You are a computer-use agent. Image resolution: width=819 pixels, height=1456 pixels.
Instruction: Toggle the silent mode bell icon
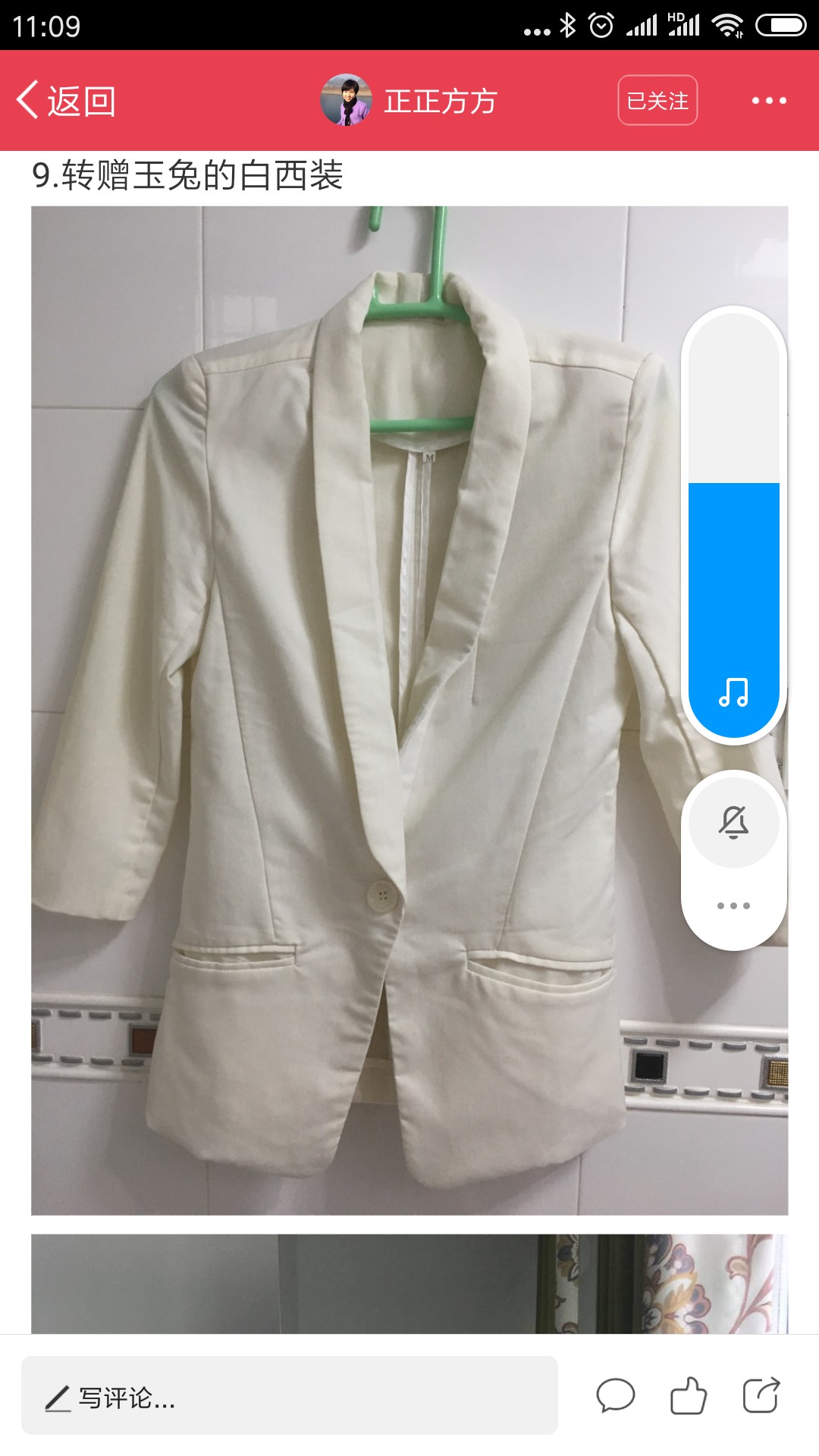(x=734, y=822)
